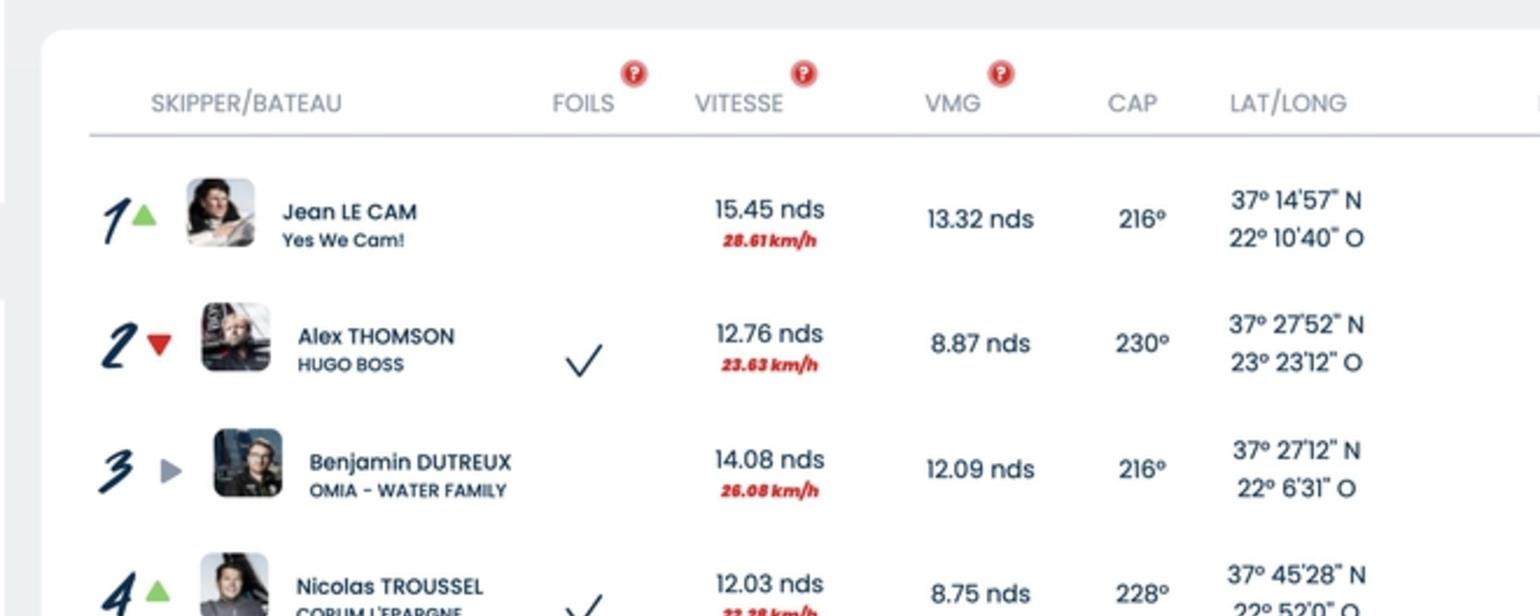View Benjamin DUTREUX's skipper details
The width and height of the screenshot is (1540, 616).
pos(410,463)
